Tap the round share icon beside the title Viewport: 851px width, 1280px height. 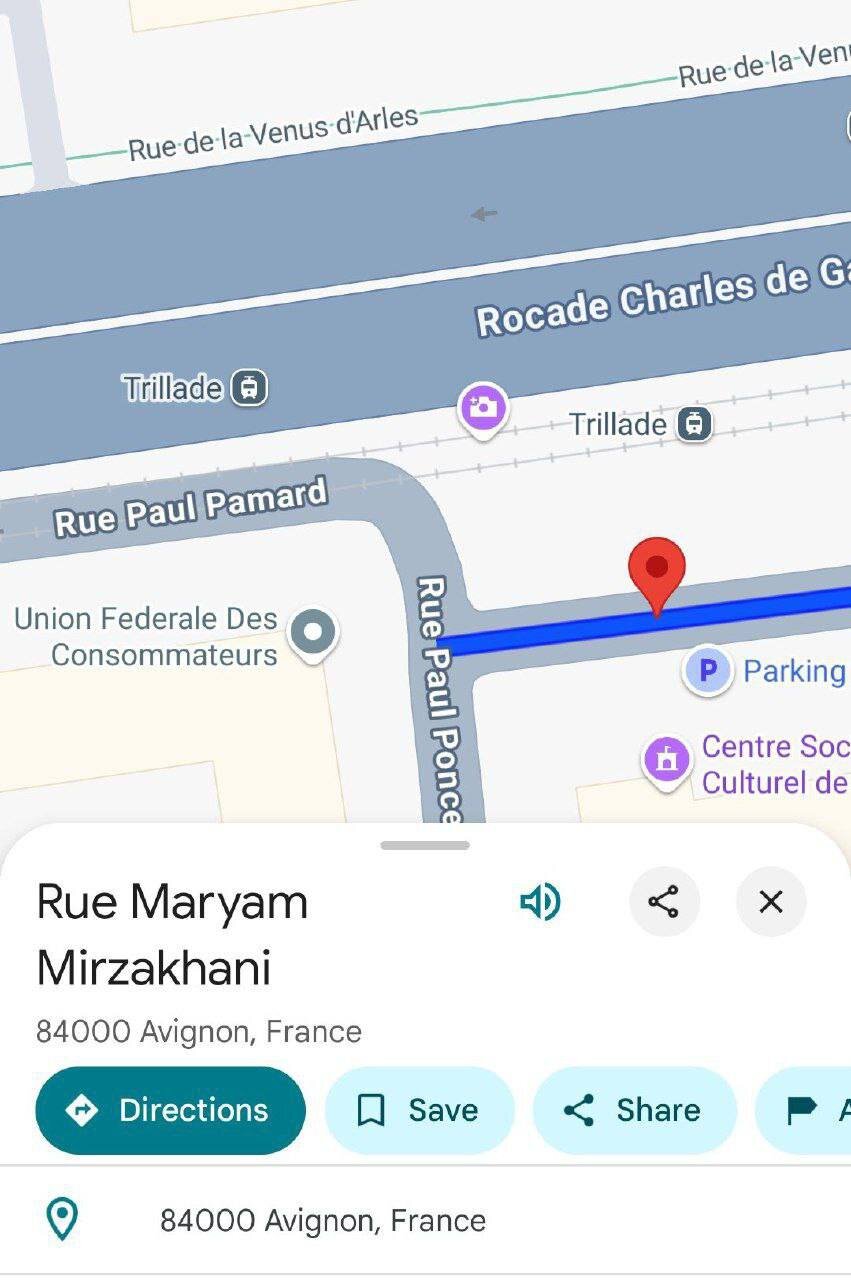coord(664,902)
